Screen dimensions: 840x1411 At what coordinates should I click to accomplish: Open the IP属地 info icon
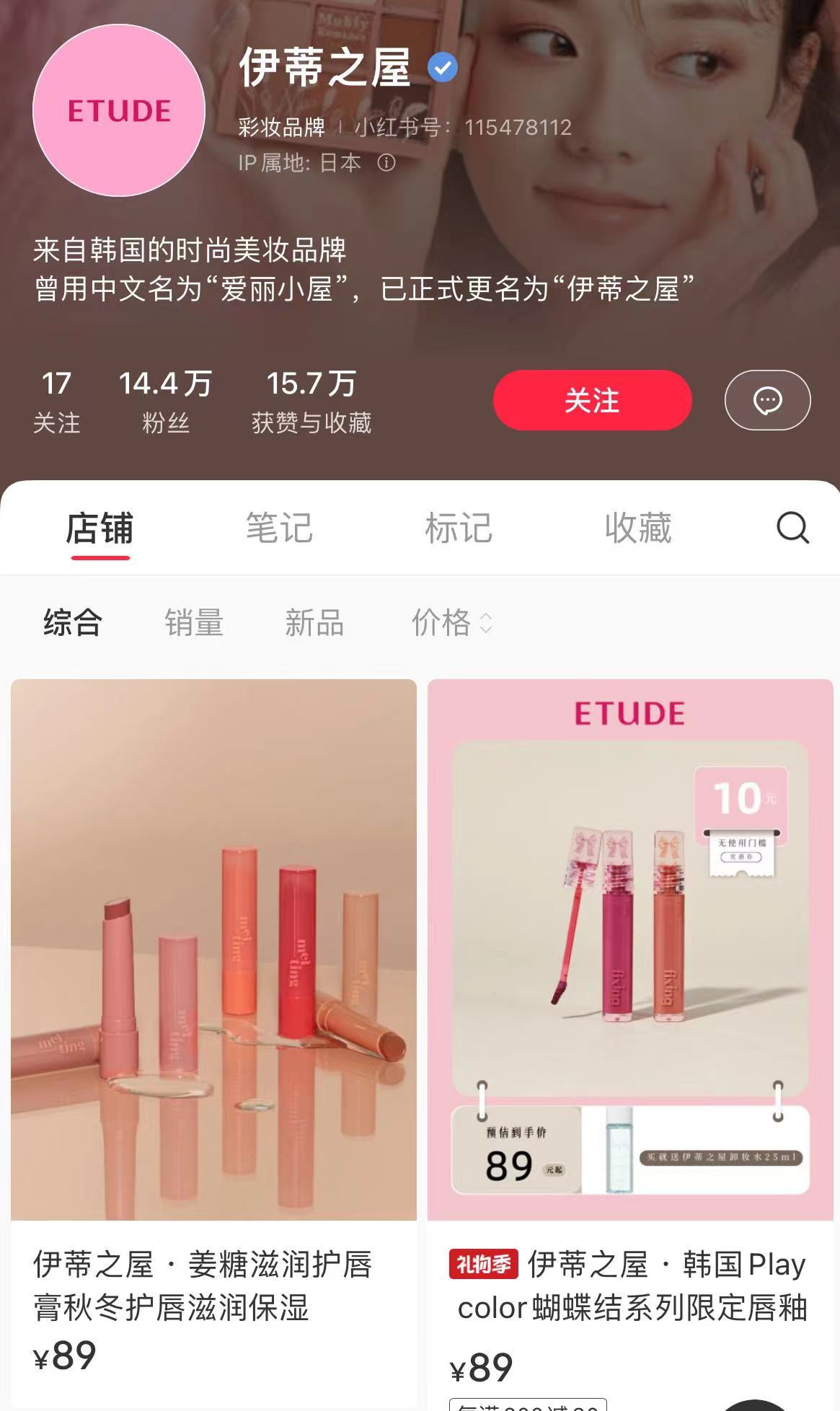tap(386, 163)
